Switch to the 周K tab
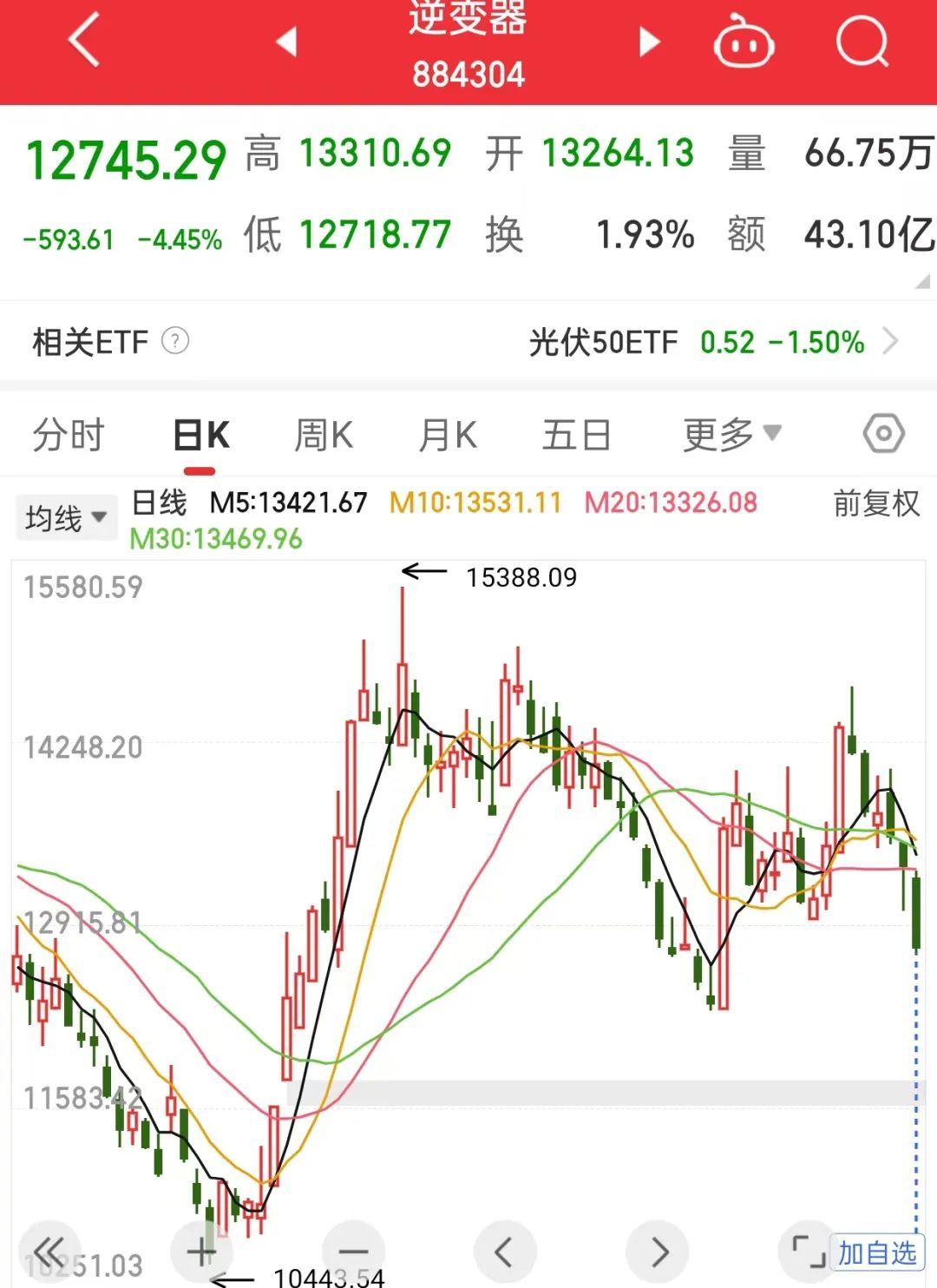Image resolution: width=937 pixels, height=1288 pixels. click(x=324, y=435)
